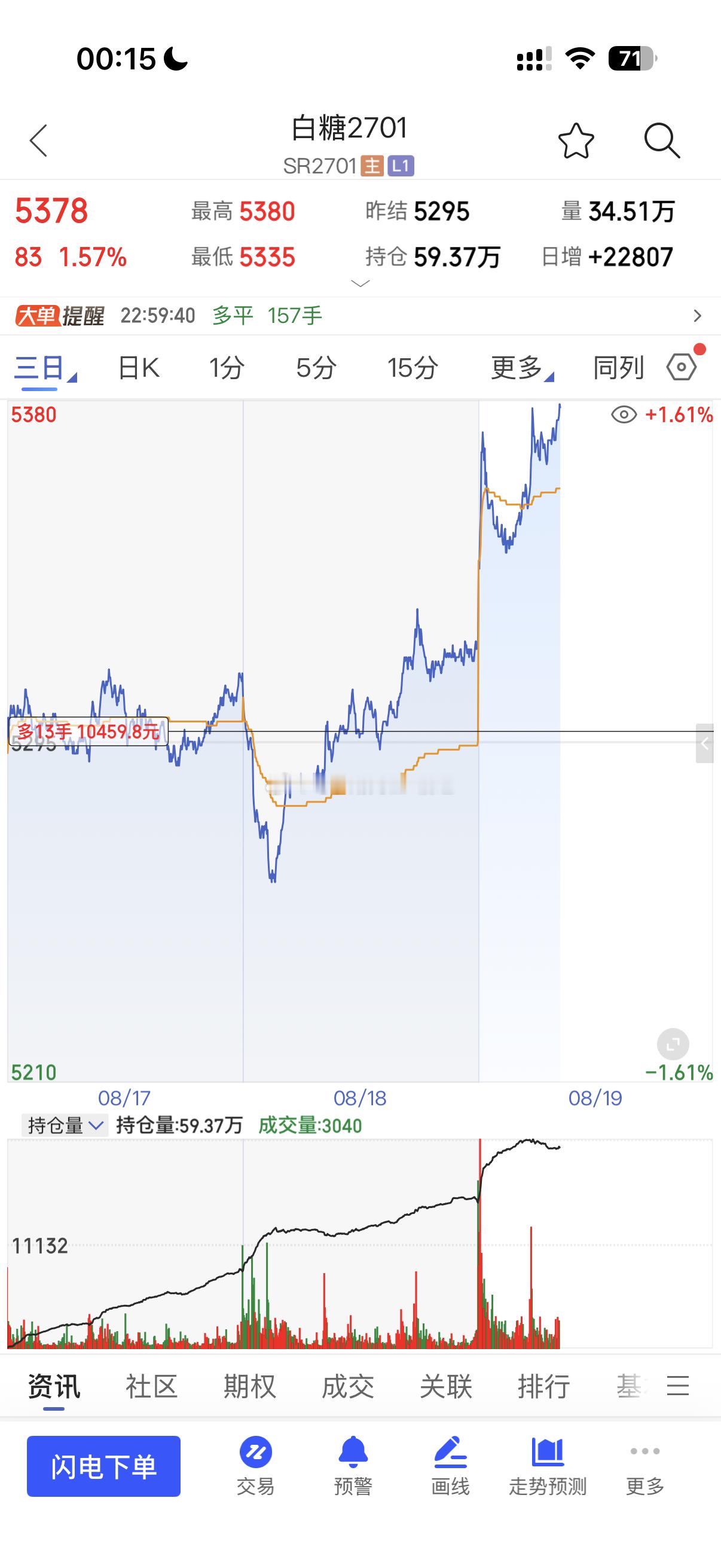The width and height of the screenshot is (721, 1568).
Task: Switch to the 期权 tab
Action: point(249,1387)
